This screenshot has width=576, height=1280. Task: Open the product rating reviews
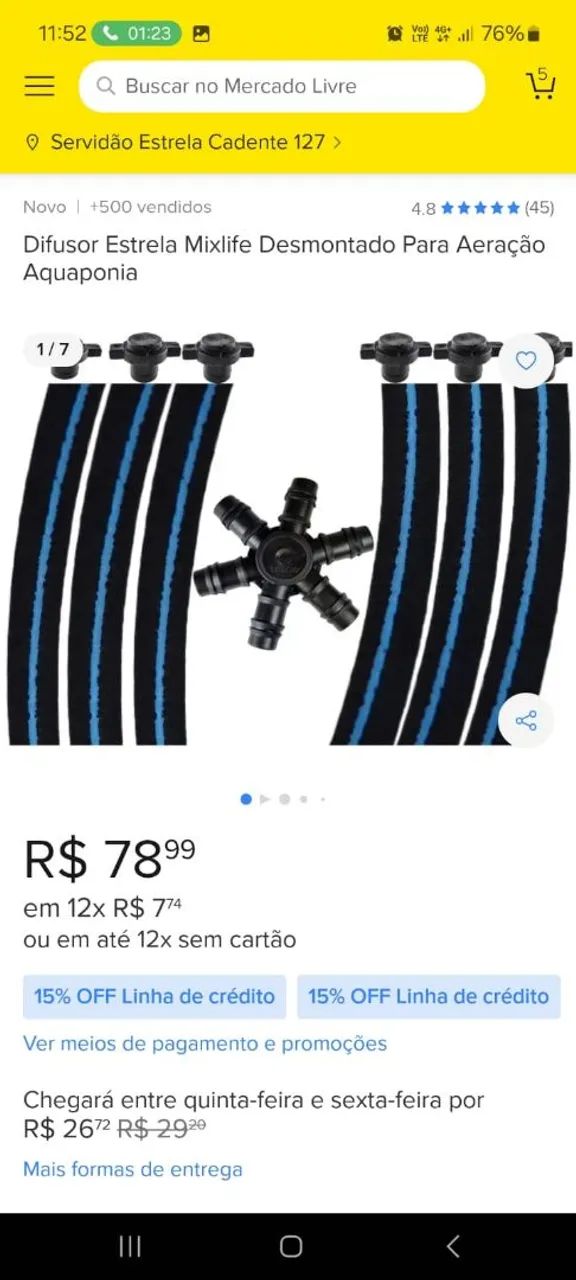tap(482, 208)
